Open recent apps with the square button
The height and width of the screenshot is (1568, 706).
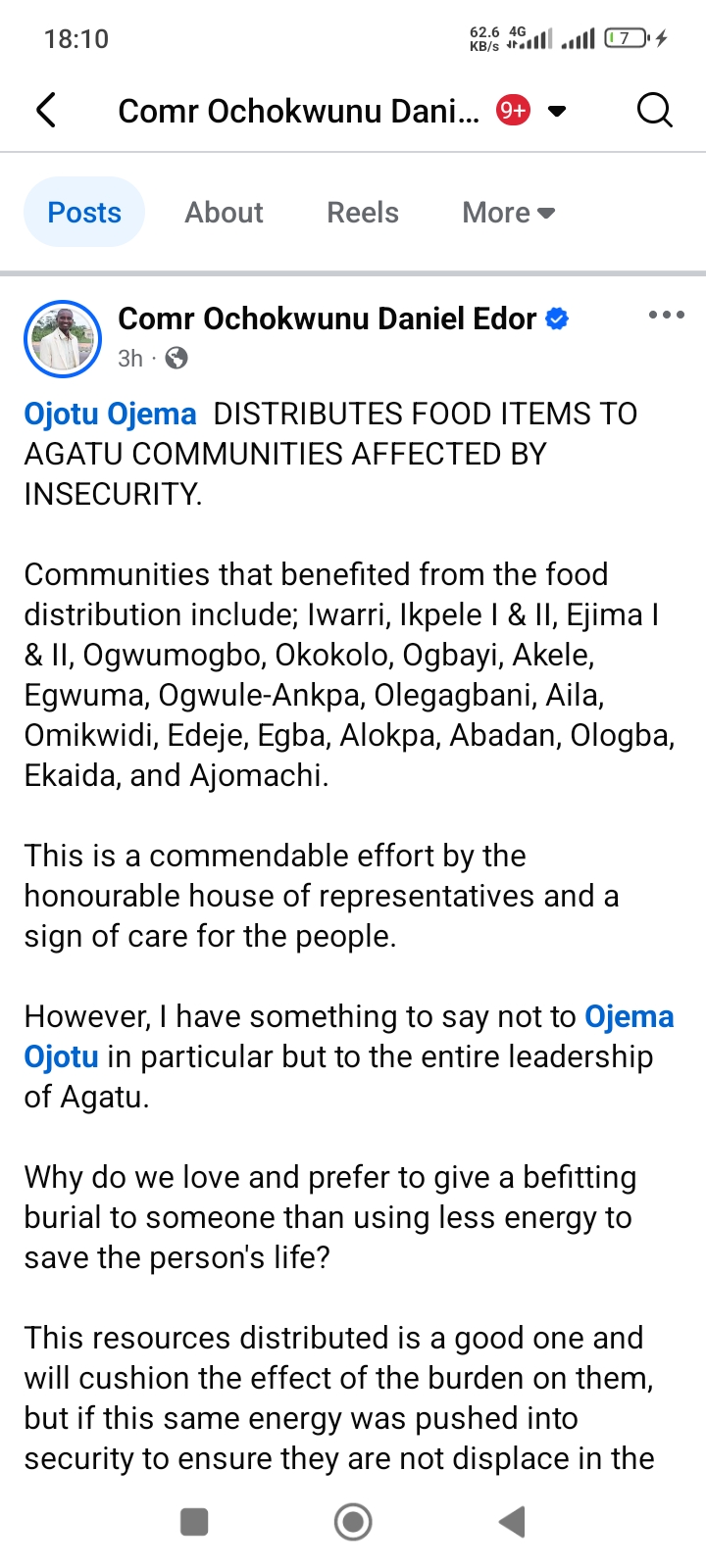pyautogui.click(x=194, y=1522)
